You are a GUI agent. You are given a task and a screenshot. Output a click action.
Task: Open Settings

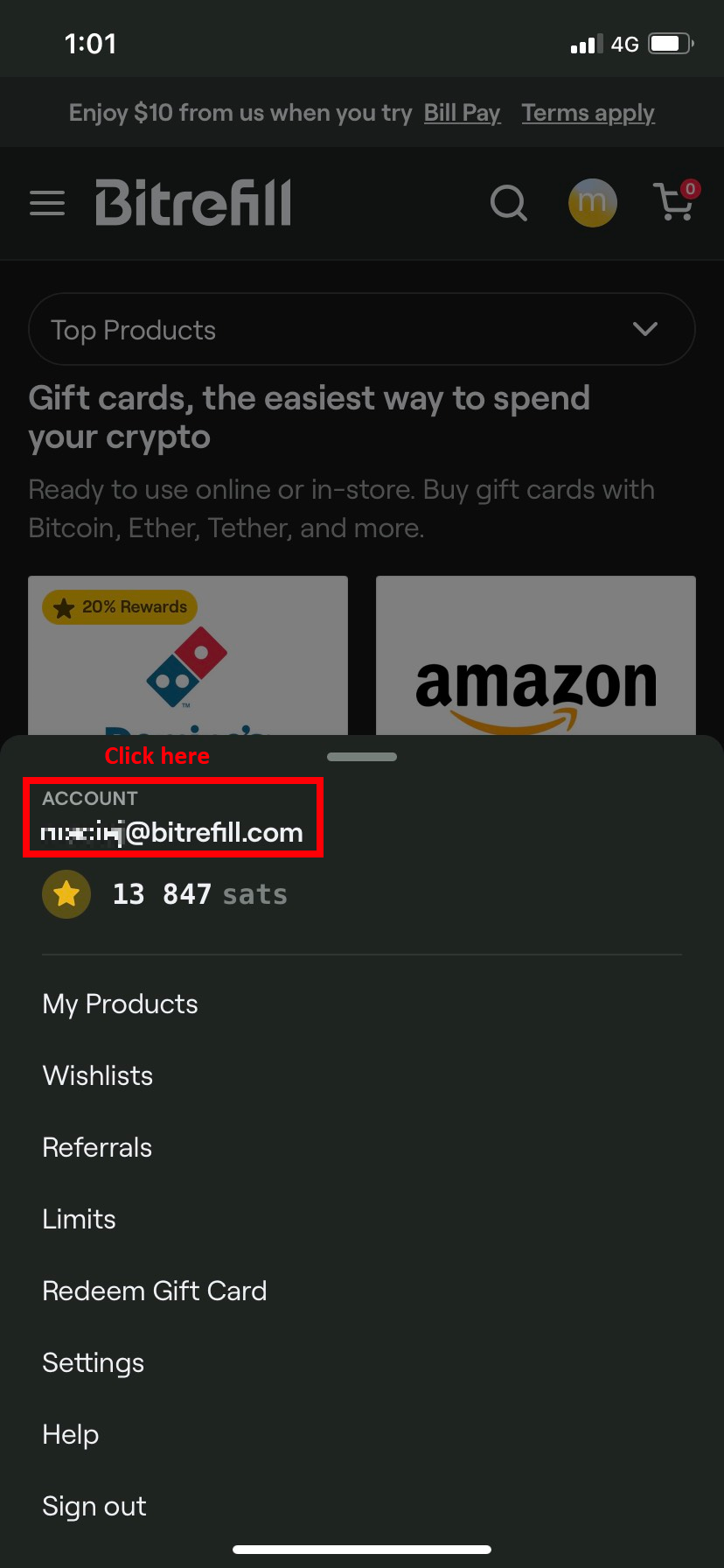pyautogui.click(x=94, y=1363)
